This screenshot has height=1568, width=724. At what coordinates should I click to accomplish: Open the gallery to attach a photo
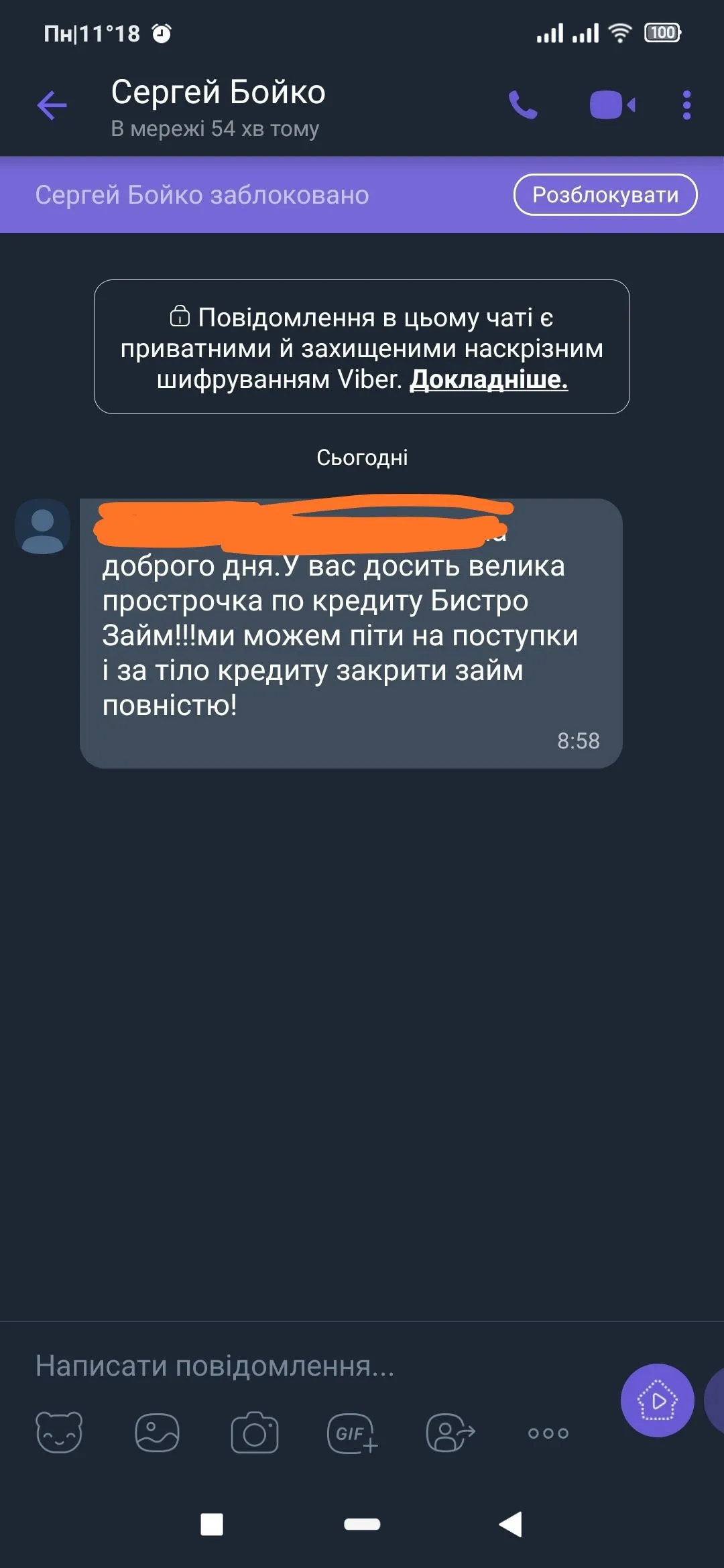click(157, 1433)
